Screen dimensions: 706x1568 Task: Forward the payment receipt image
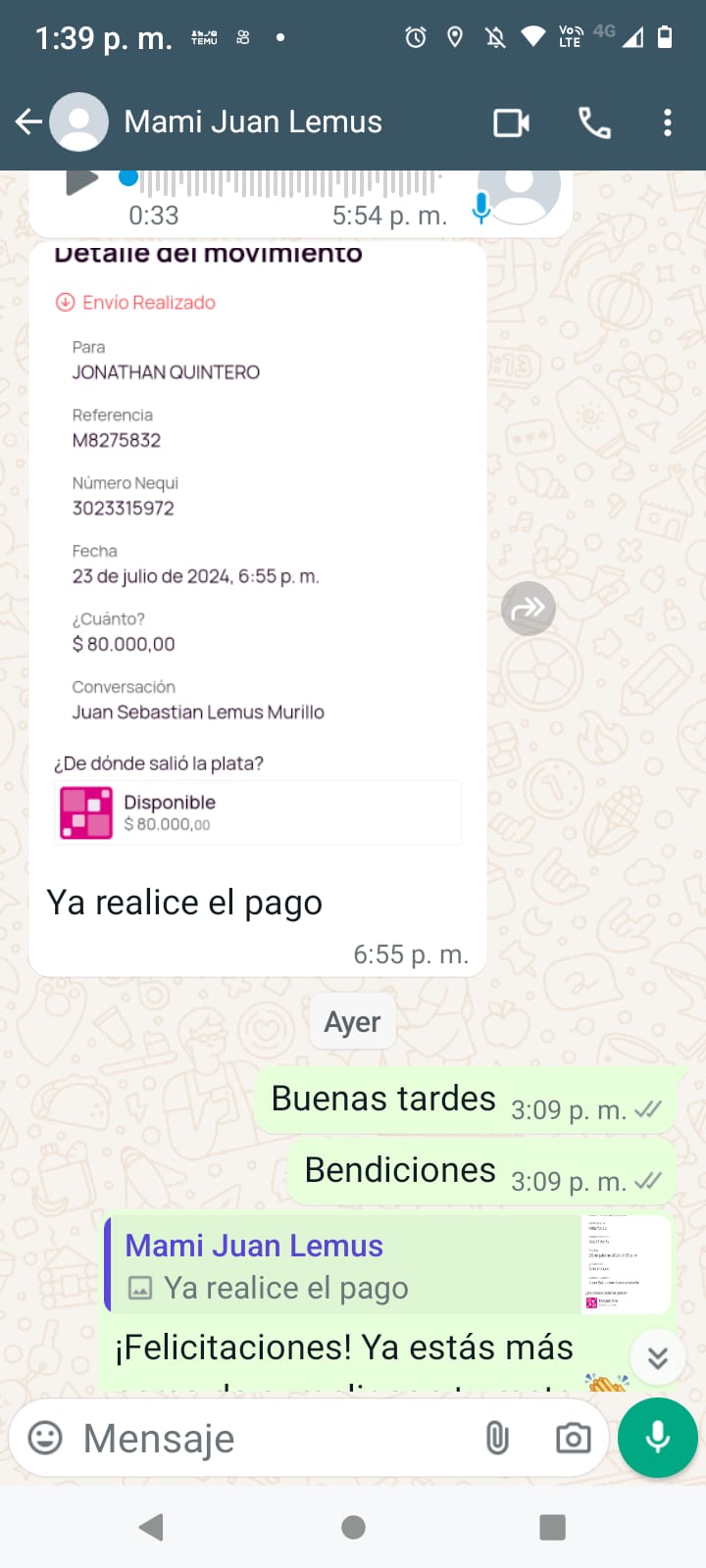tap(529, 609)
